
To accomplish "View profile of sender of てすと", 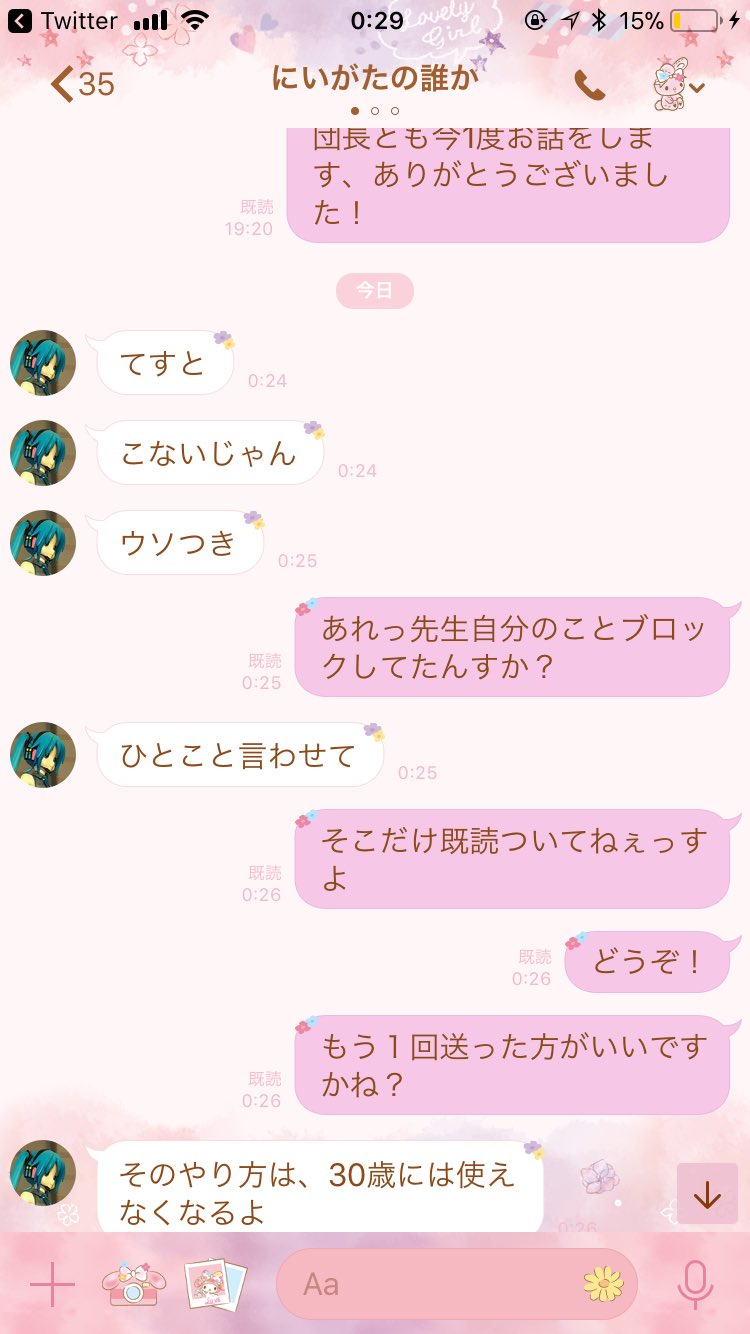I will click(43, 363).
